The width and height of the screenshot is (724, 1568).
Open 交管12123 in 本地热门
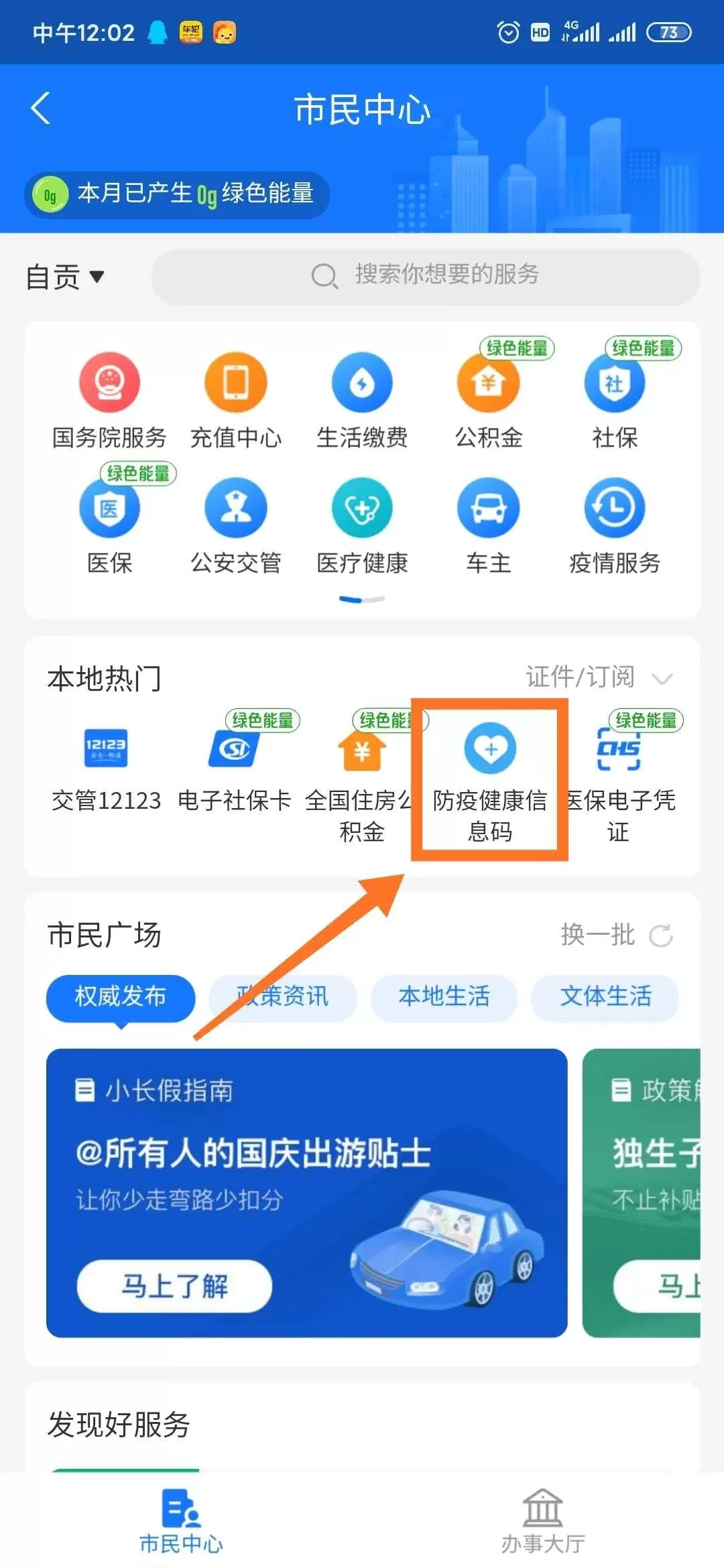[106, 771]
